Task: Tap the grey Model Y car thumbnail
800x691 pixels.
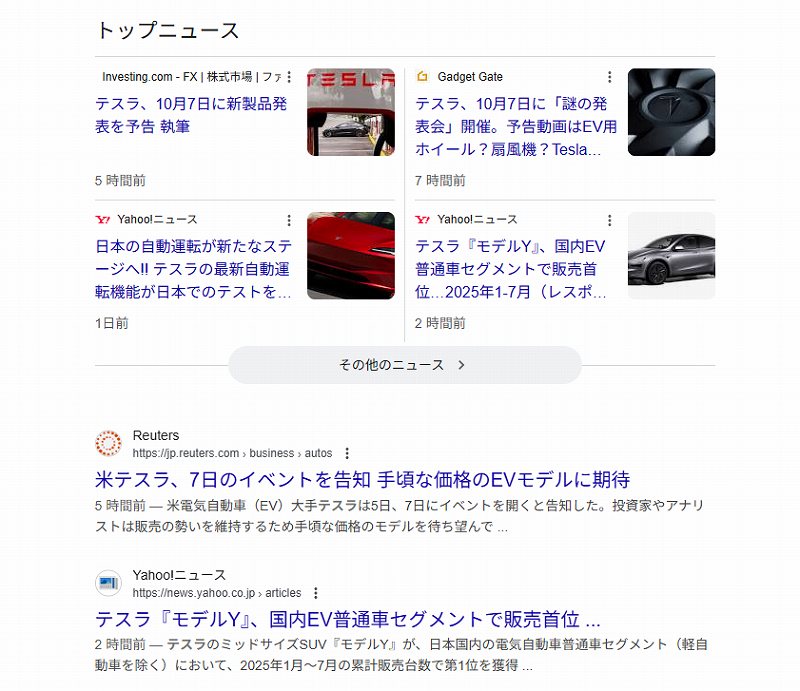Action: click(x=671, y=255)
